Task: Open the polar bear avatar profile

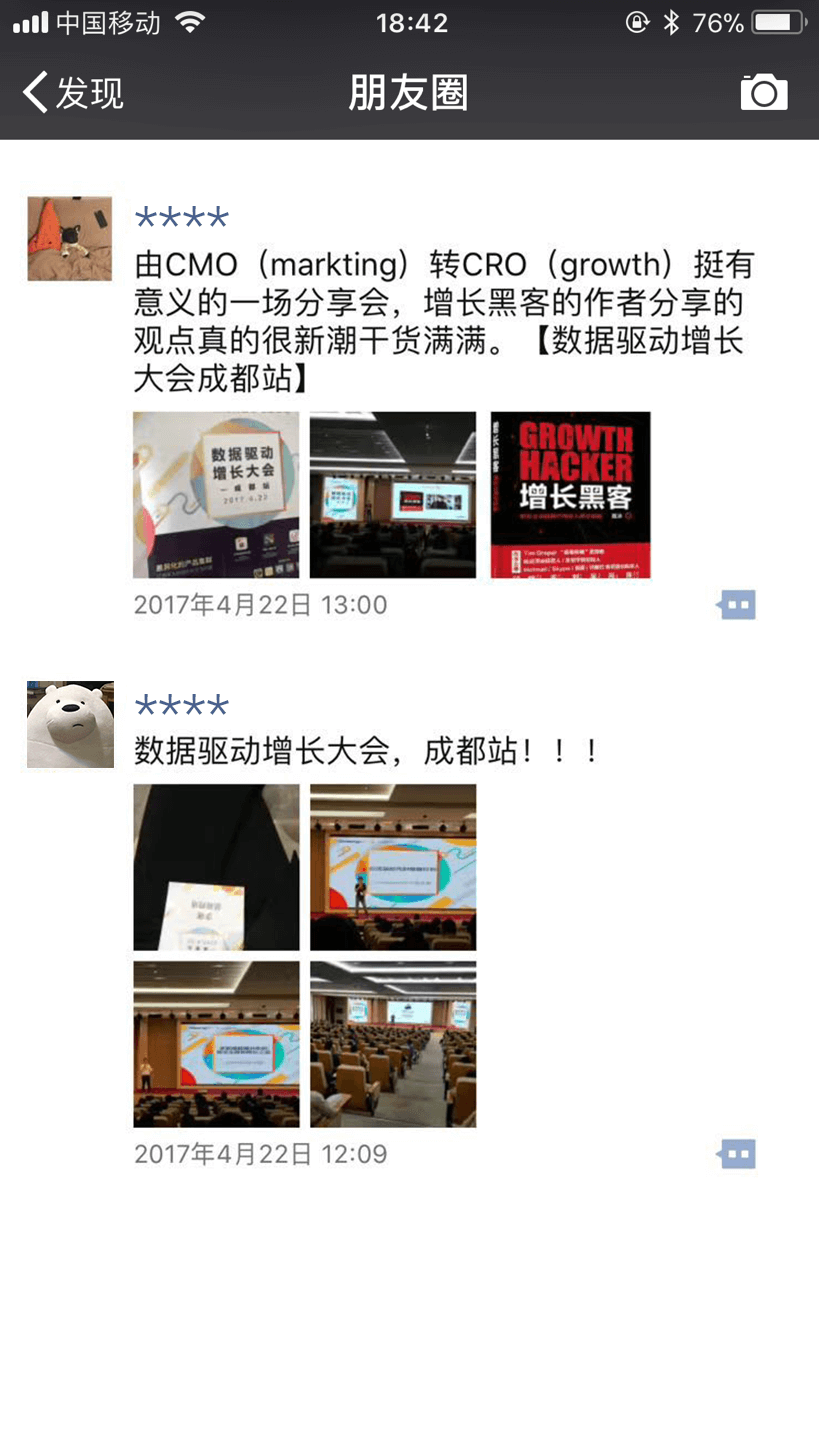Action: click(70, 724)
